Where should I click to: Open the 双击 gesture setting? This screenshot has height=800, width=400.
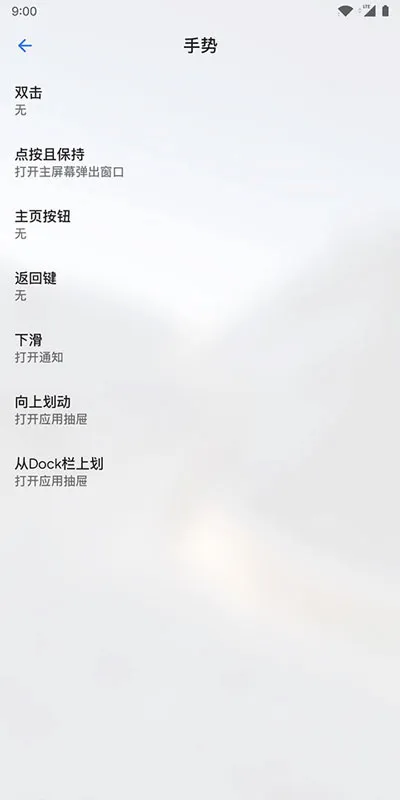[x=200, y=101]
